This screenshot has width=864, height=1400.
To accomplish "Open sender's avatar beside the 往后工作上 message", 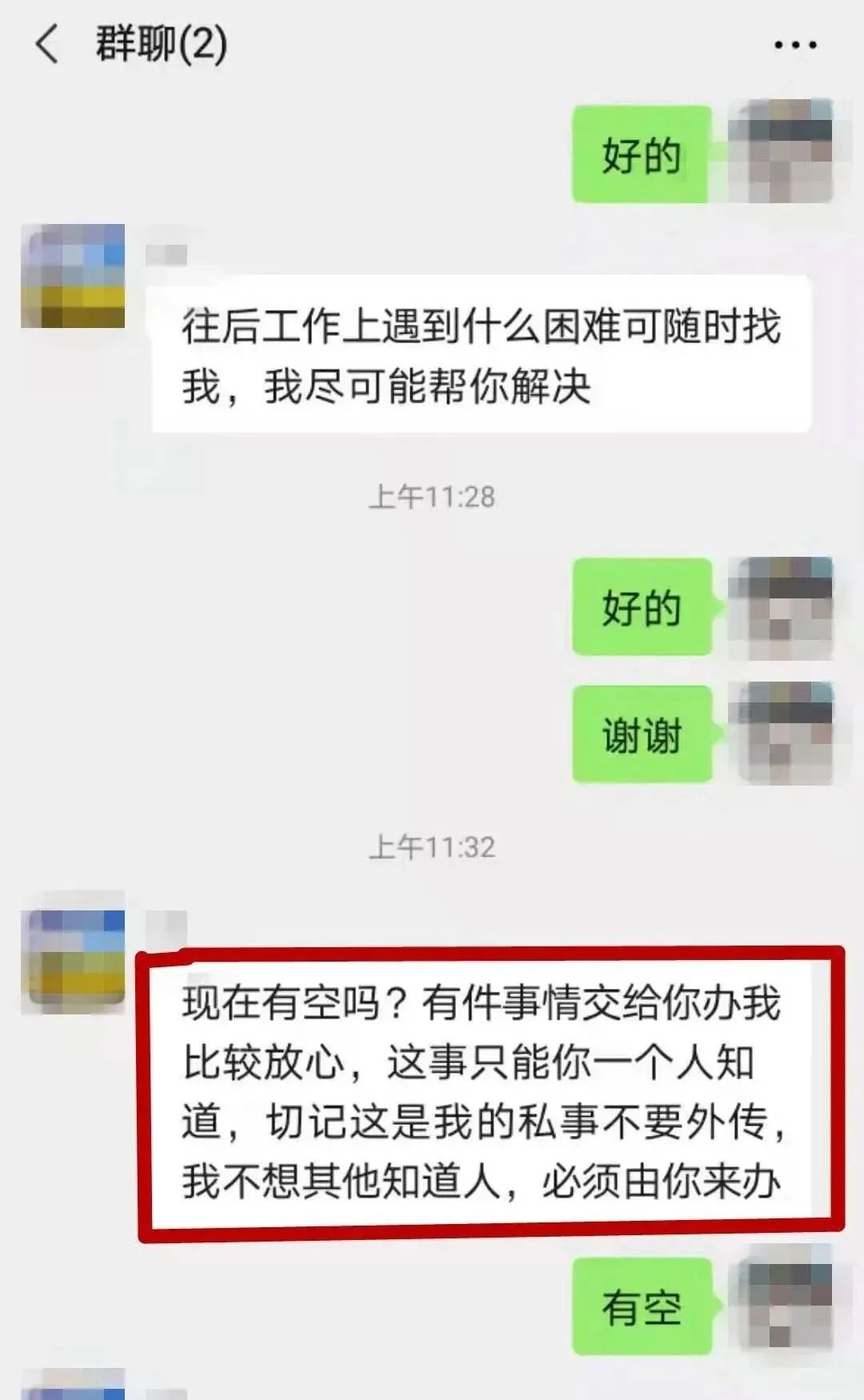I will [73, 276].
